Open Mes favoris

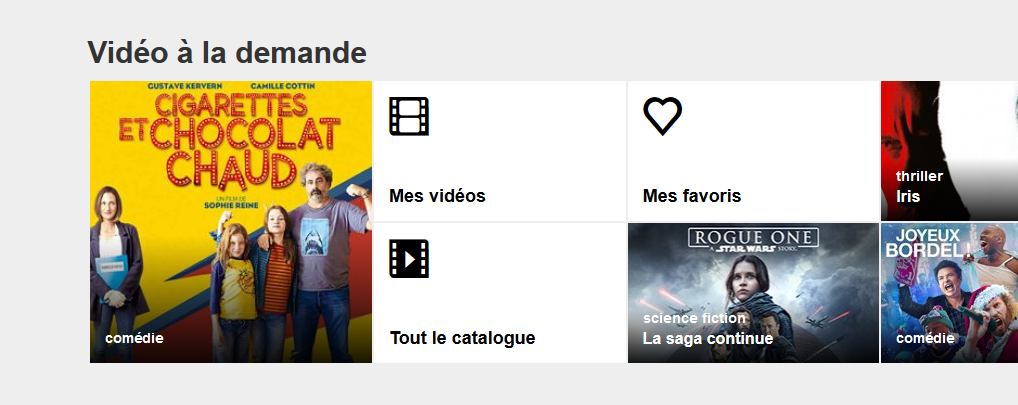pyautogui.click(x=752, y=151)
